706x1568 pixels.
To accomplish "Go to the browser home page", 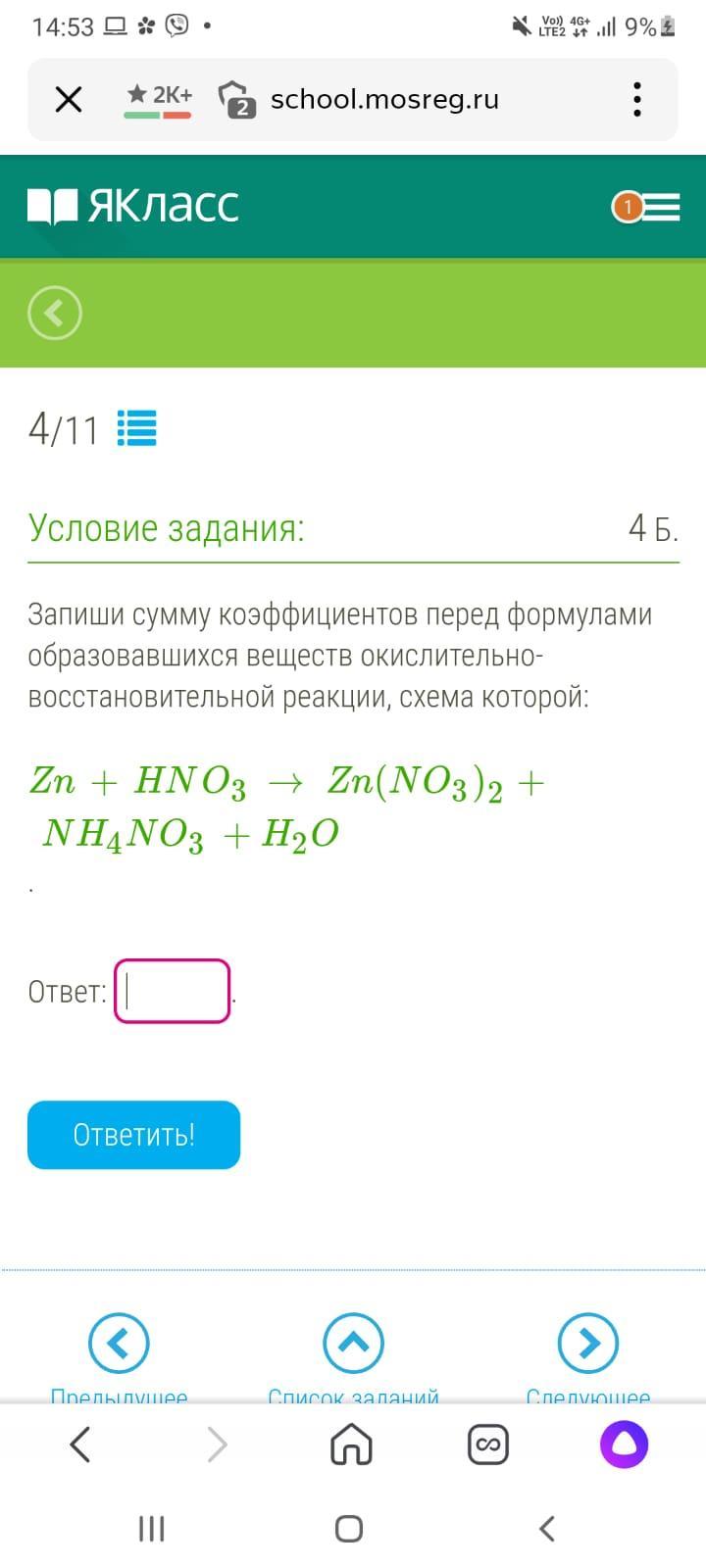I will click(352, 1444).
